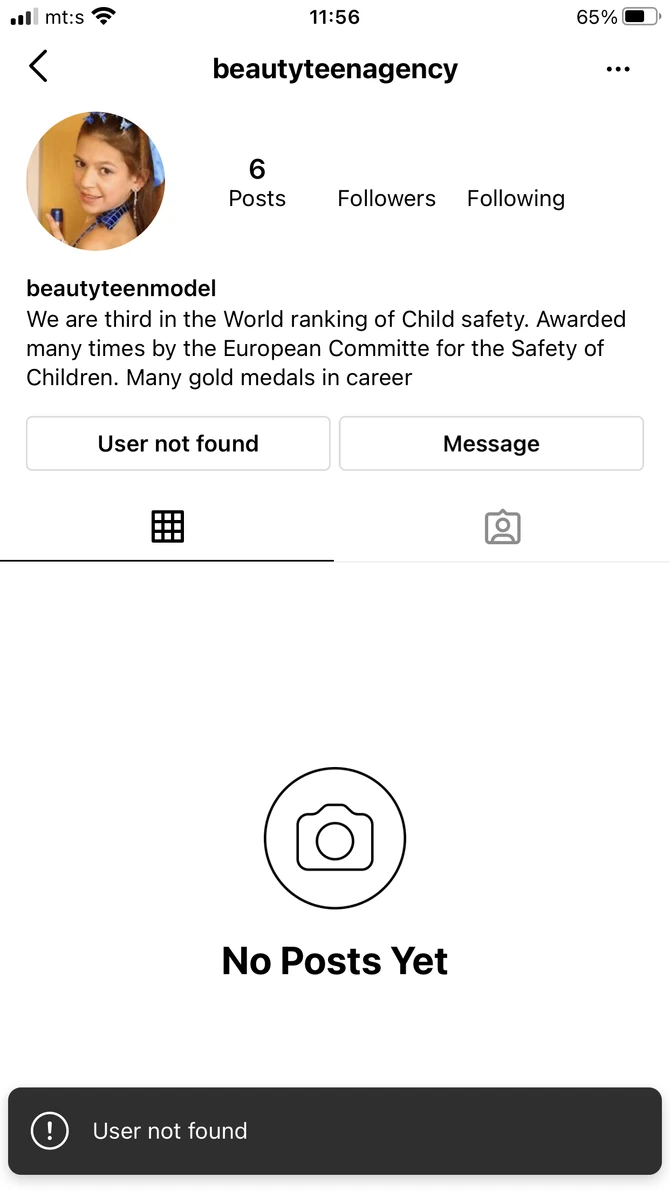The image size is (670, 1191).
Task: Go back using the top-left arrow
Action: coord(38,67)
